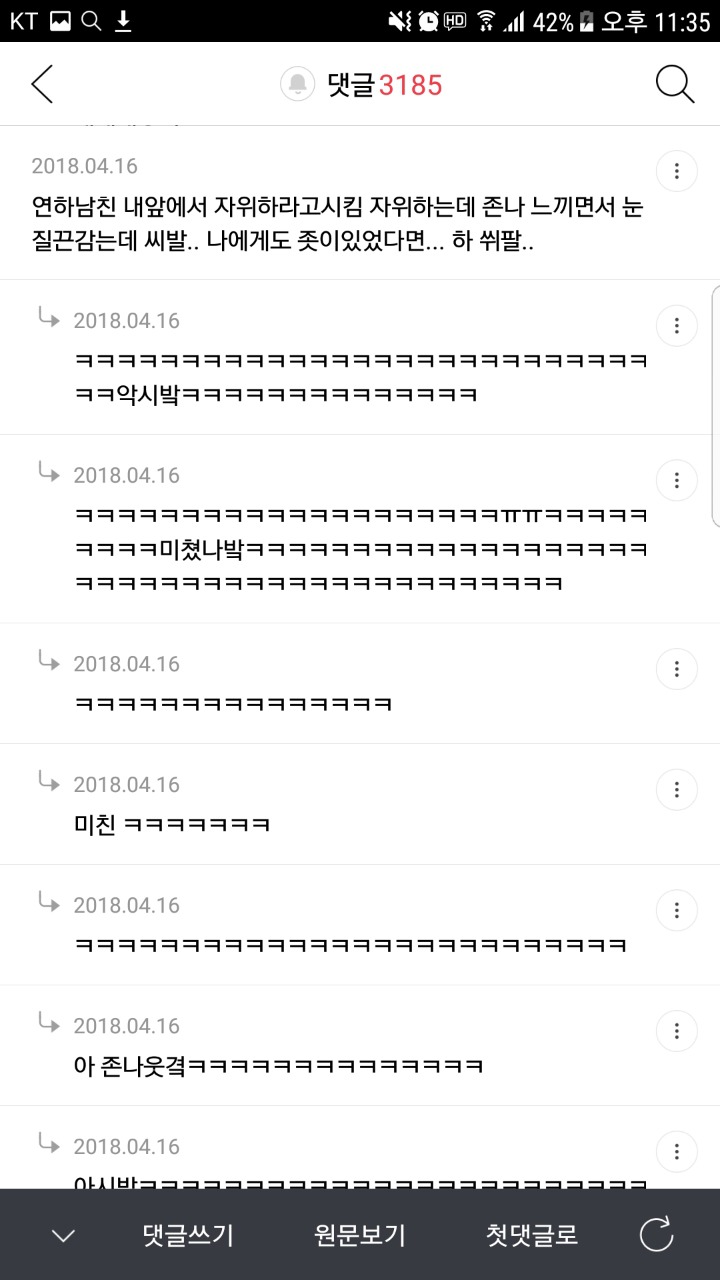View the original post via 원문보기
This screenshot has width=720, height=1280.
click(x=360, y=1235)
